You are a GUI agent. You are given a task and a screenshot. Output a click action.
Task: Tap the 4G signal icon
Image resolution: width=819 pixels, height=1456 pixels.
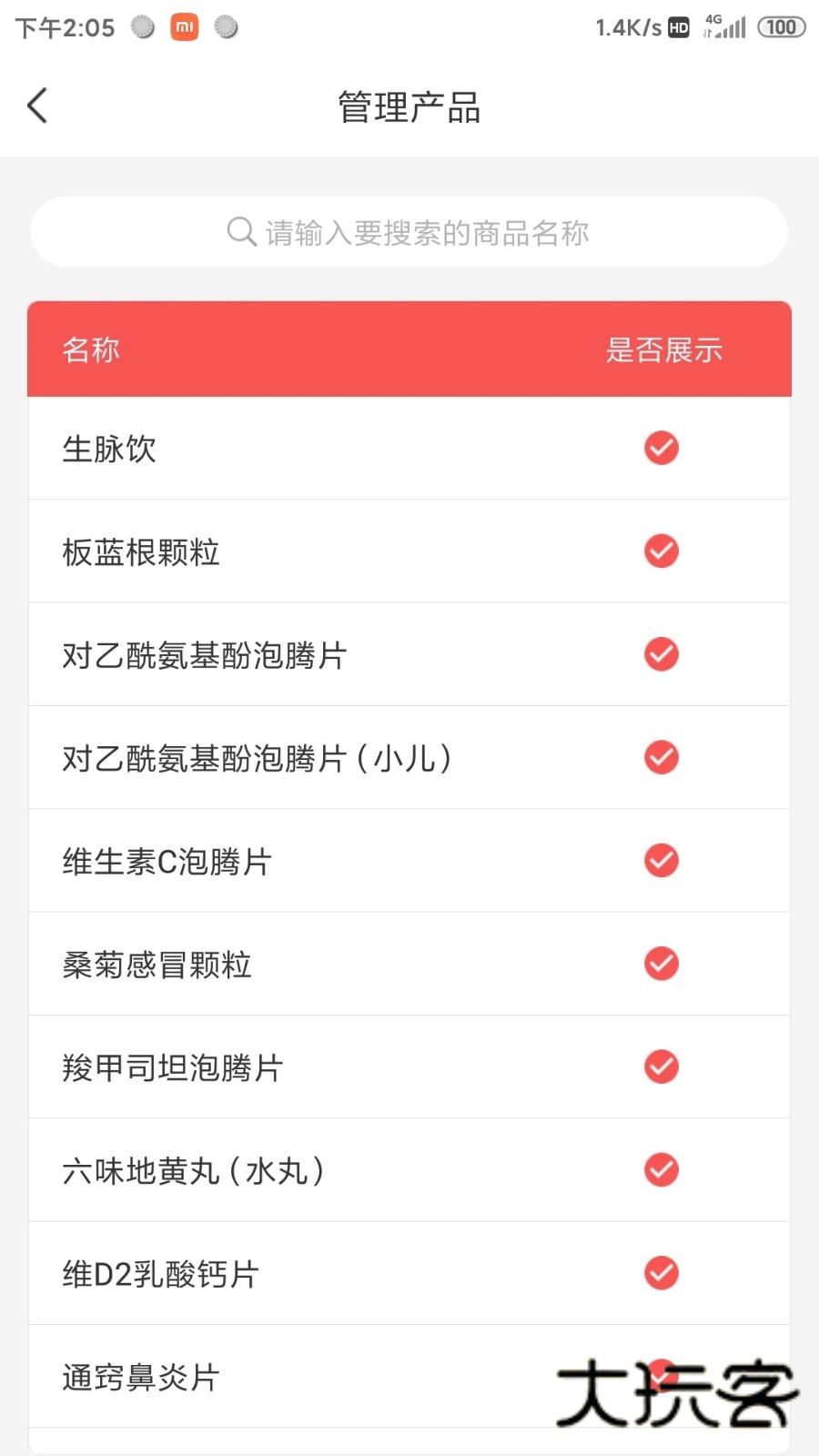tap(723, 27)
